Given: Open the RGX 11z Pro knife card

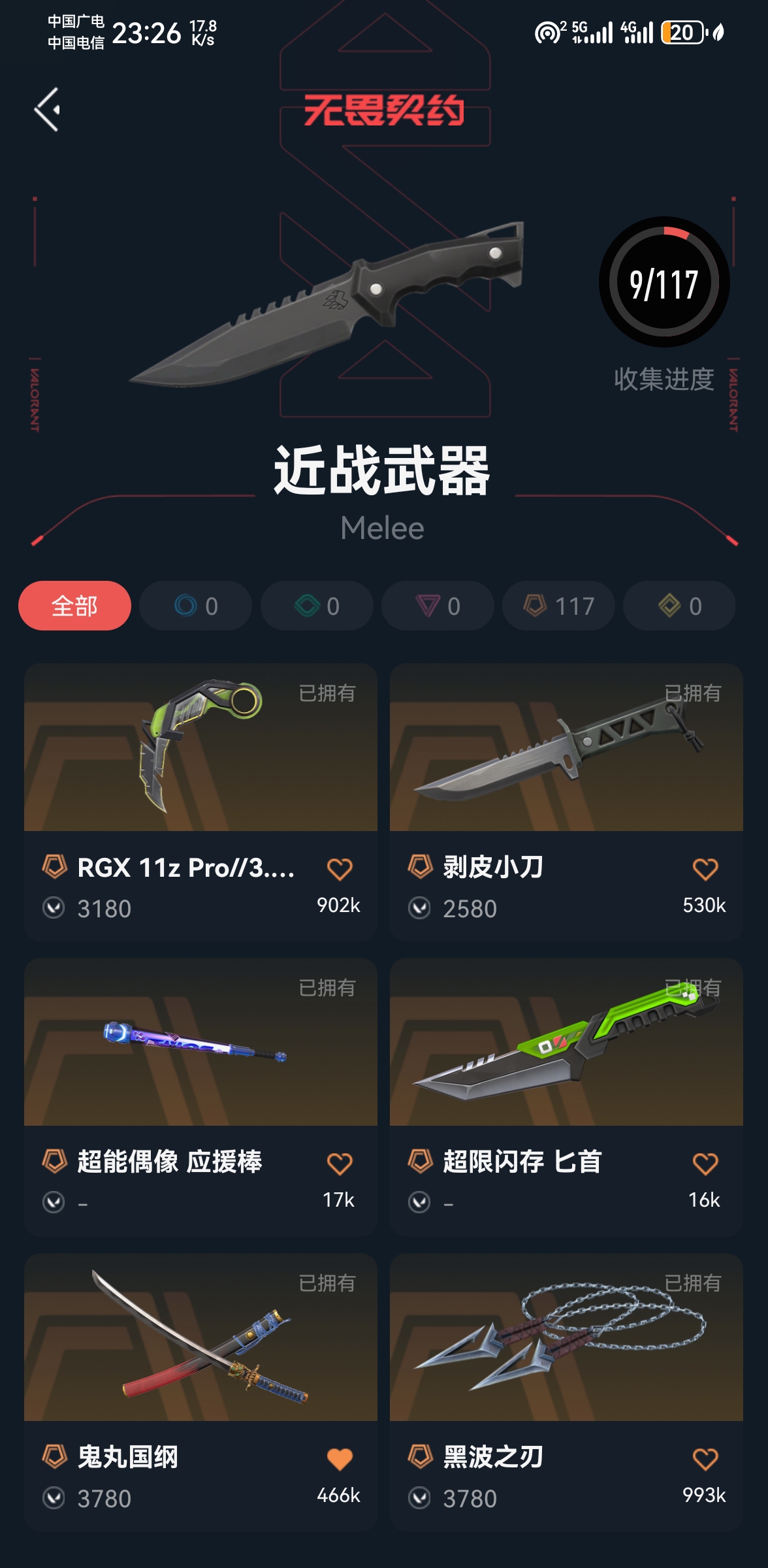Looking at the screenshot, I should click(200, 802).
